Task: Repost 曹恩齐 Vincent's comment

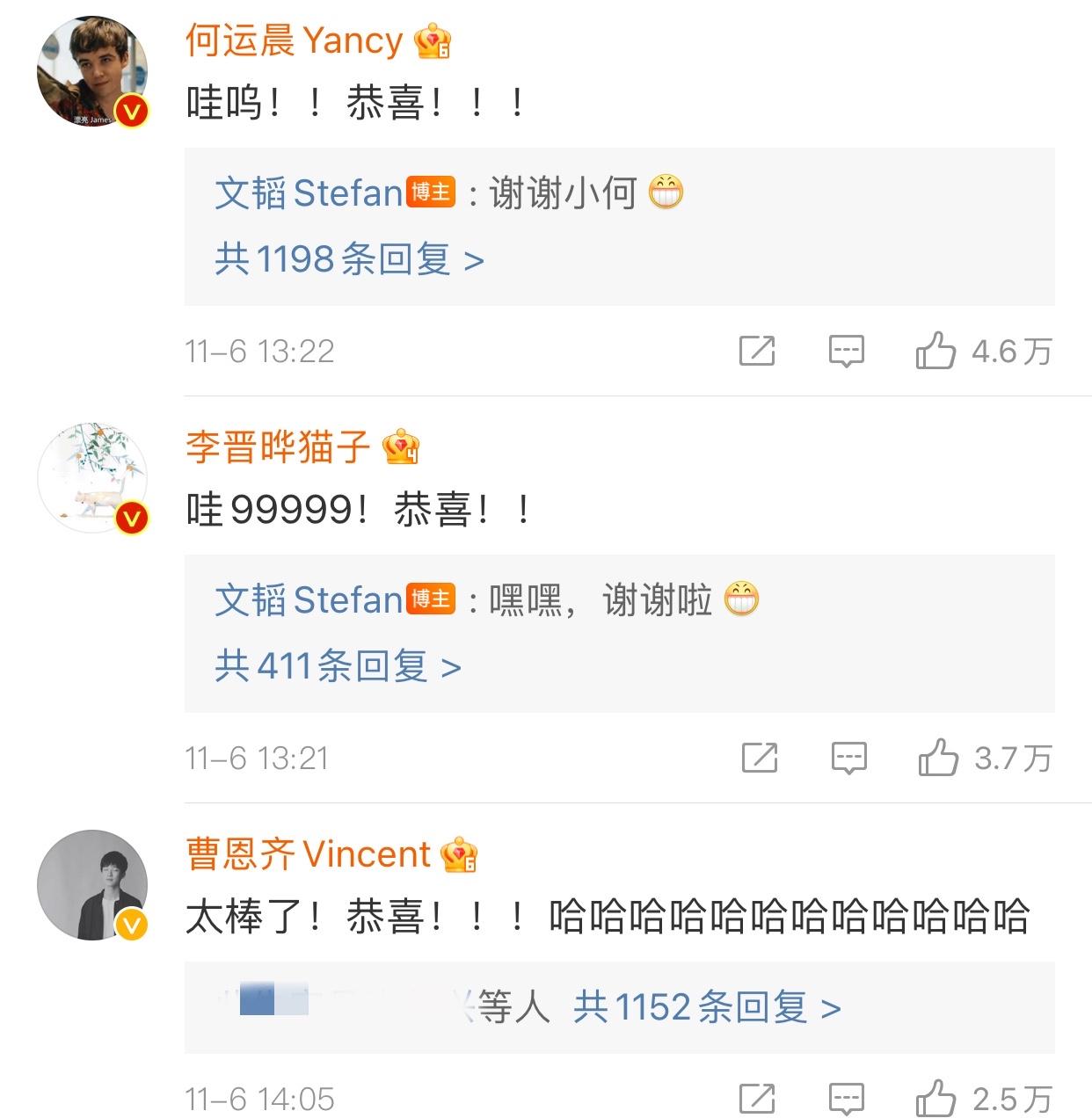Action: coord(757,1099)
